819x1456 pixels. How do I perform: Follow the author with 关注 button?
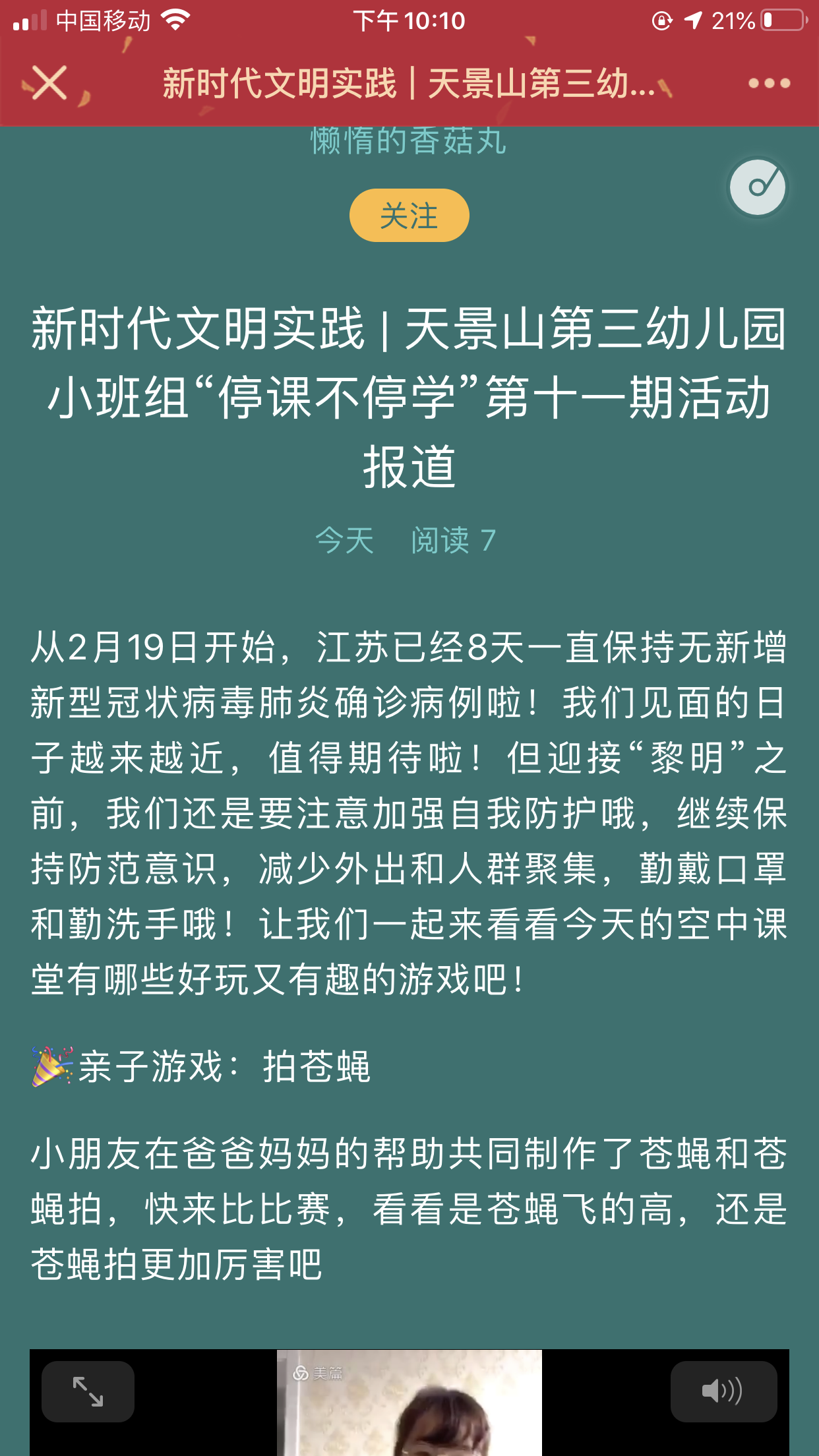[x=409, y=216]
